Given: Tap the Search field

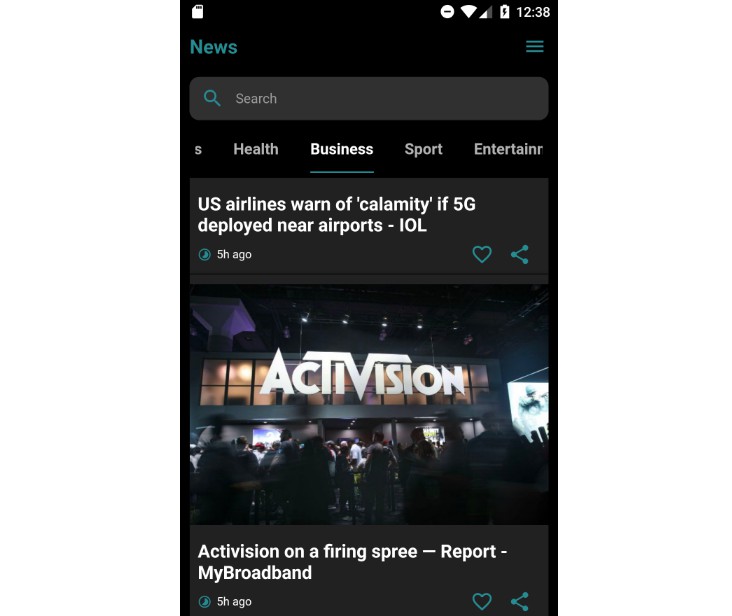Looking at the screenshot, I should 368,98.
